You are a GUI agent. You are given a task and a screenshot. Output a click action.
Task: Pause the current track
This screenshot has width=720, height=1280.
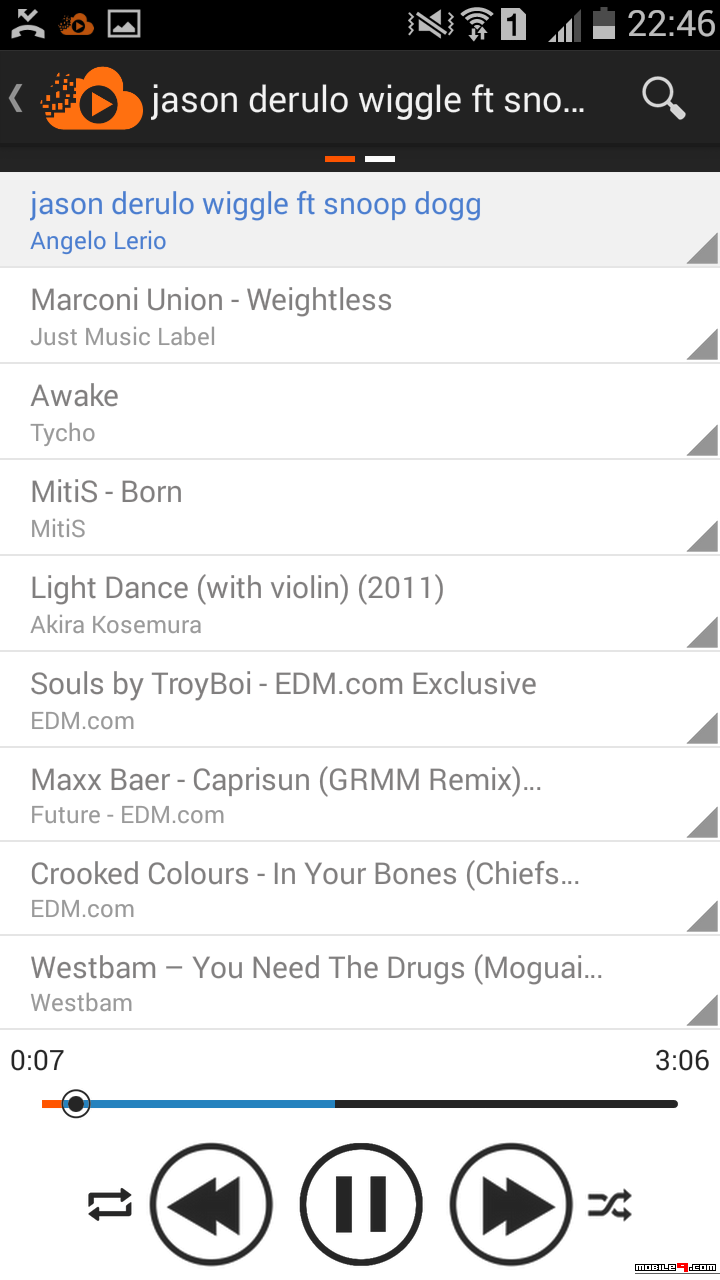(361, 1204)
